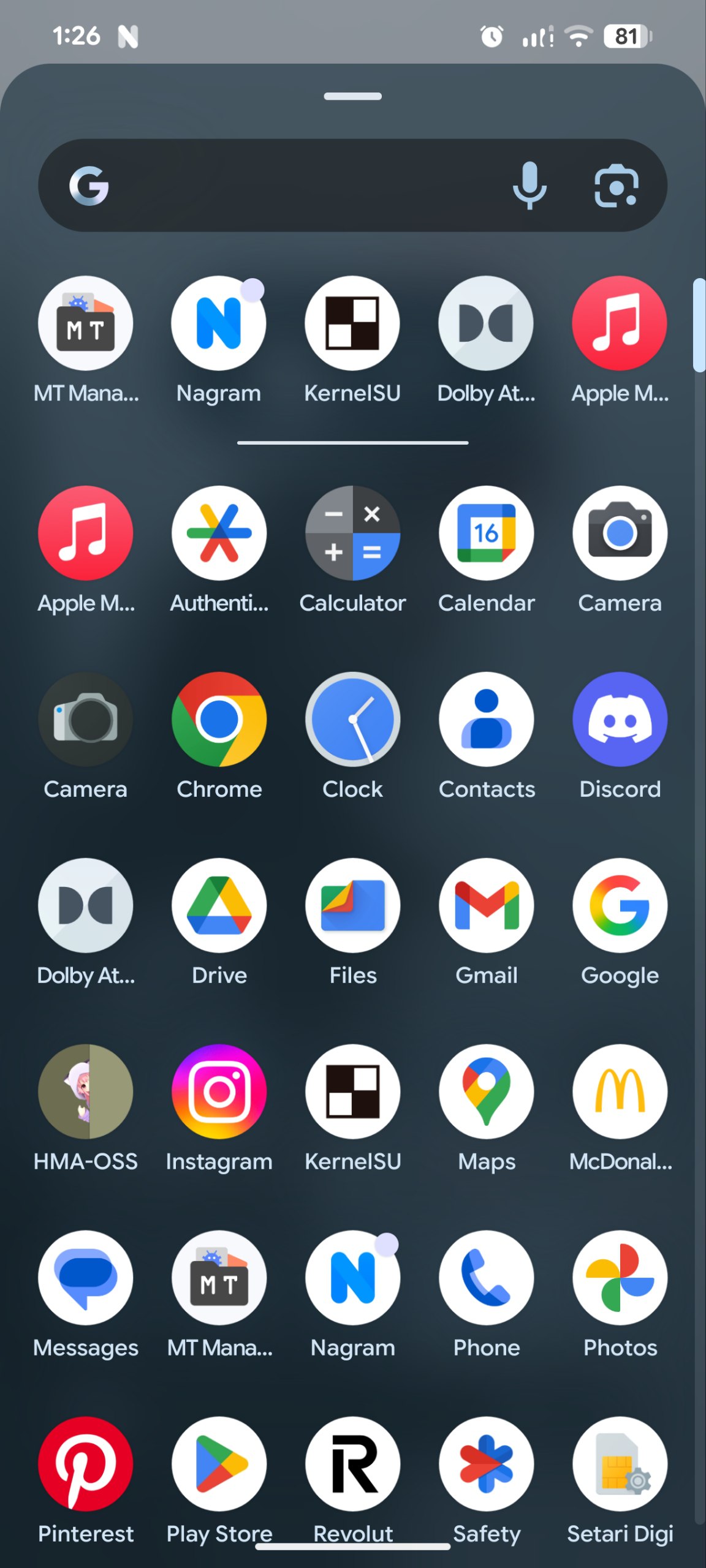Start voice search with the microphone icon
The image size is (706, 1568).
[x=529, y=185]
